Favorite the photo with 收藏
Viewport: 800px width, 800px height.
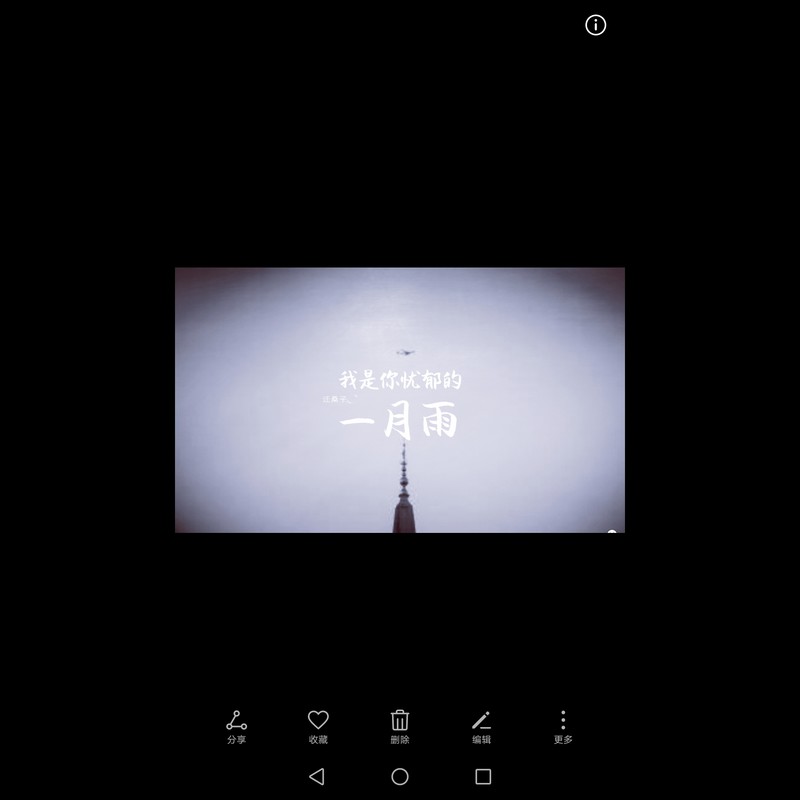coord(318,726)
